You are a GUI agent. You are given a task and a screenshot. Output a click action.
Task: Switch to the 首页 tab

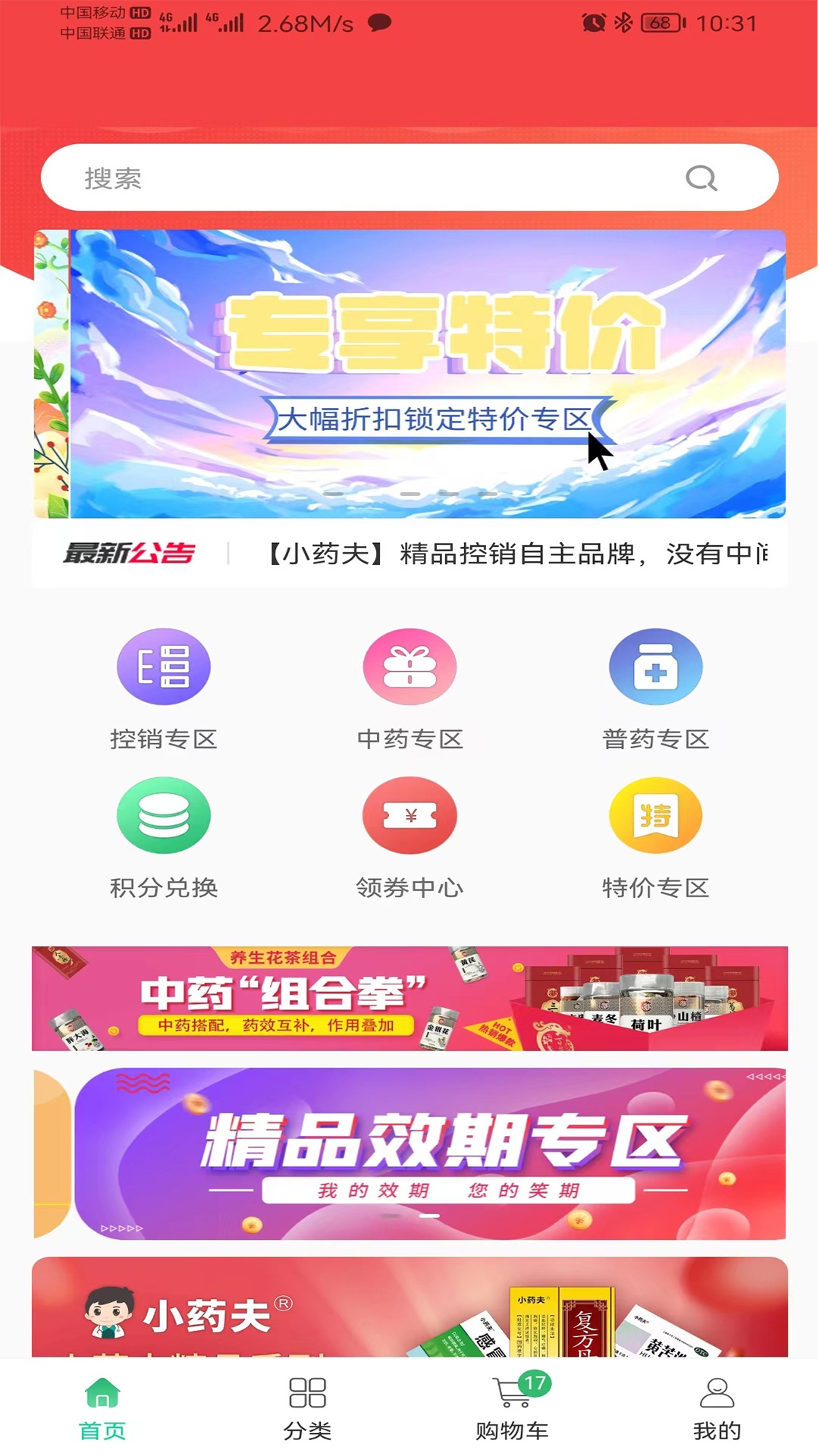102,1409
